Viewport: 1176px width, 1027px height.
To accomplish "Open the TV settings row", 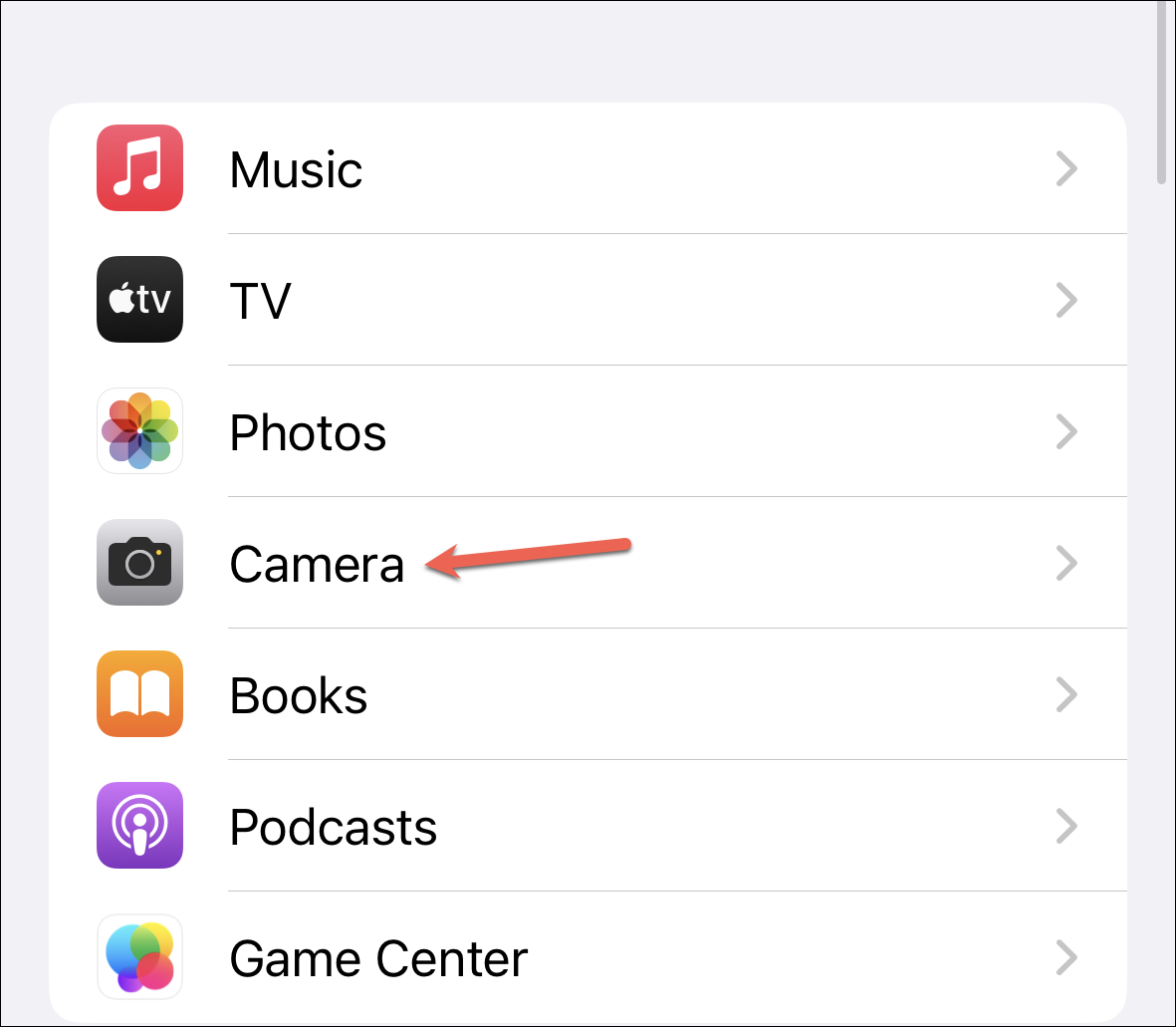I will [588, 300].
